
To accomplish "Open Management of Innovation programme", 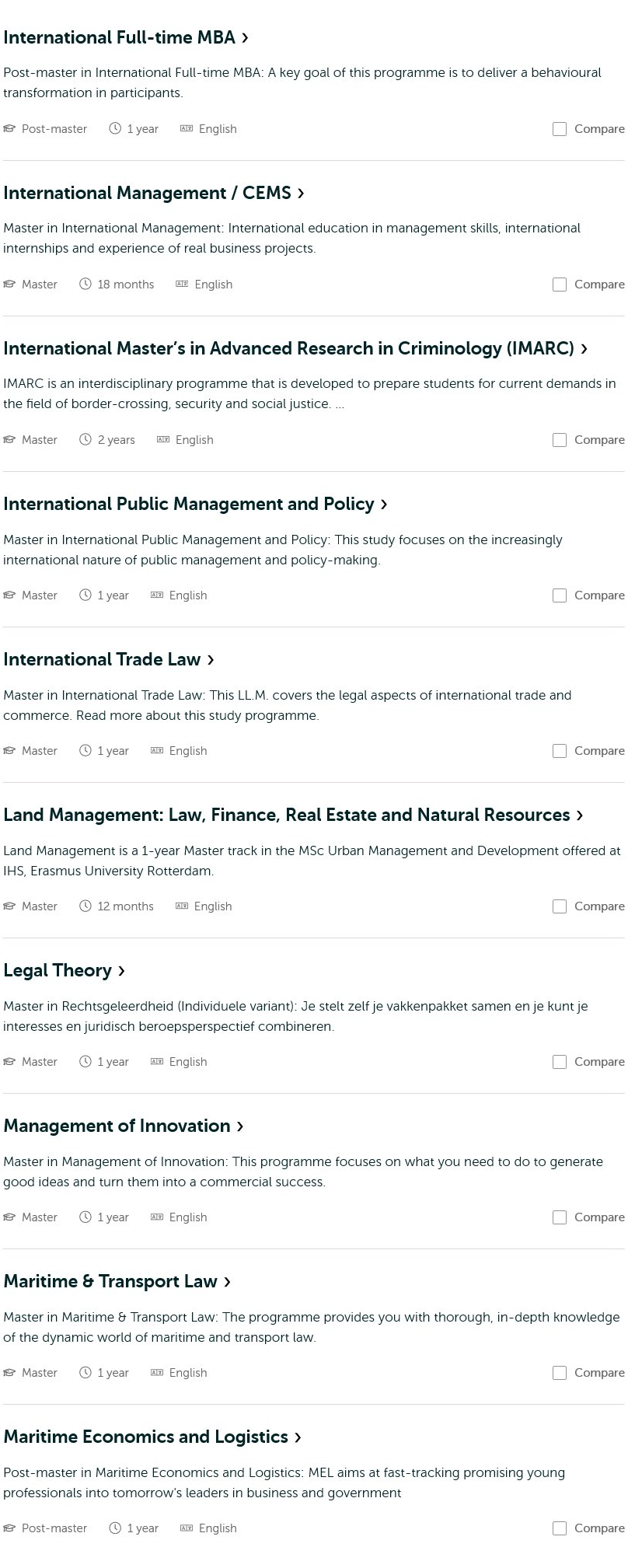I will pos(124,1126).
